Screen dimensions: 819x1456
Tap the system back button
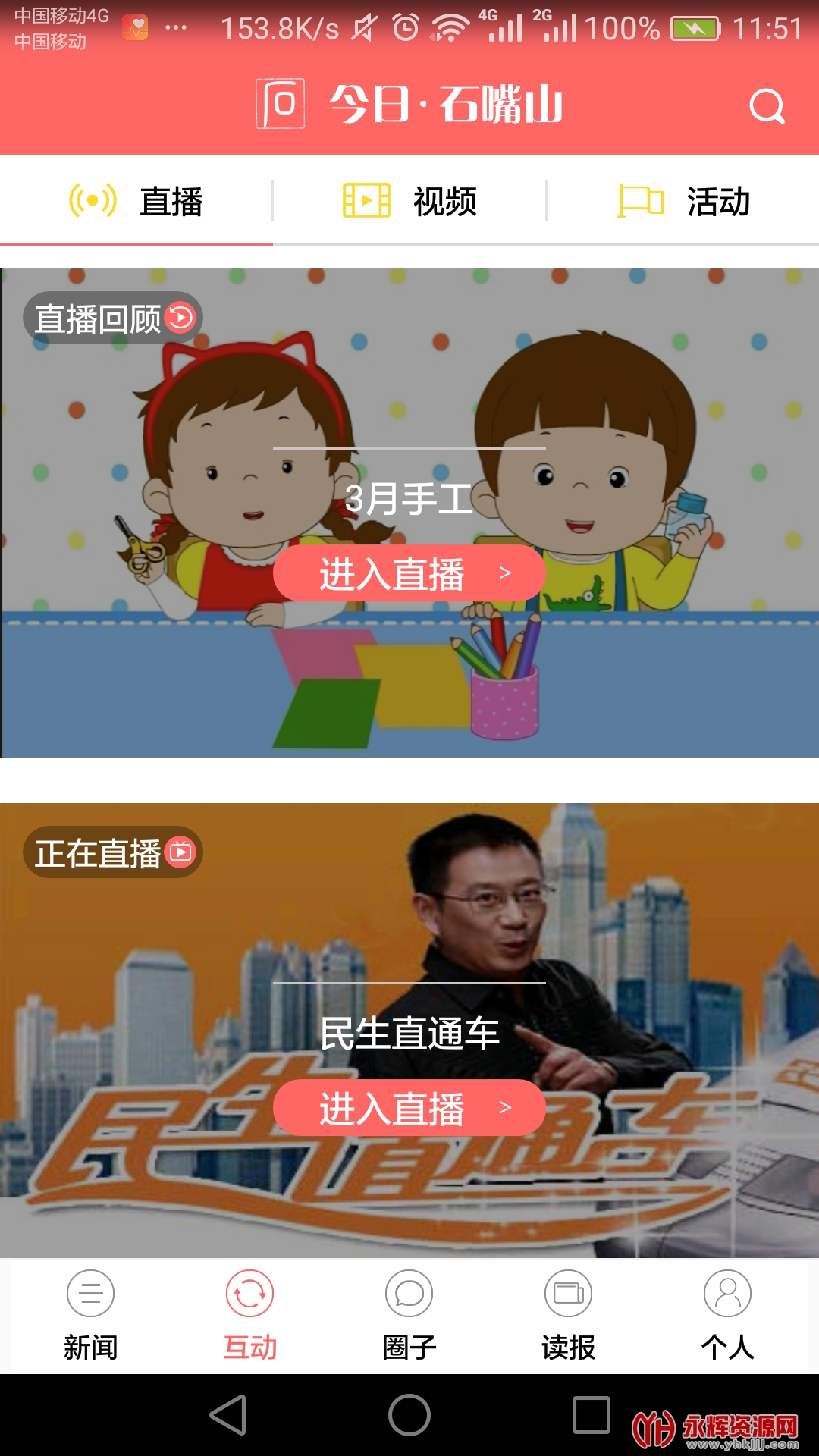click(228, 1415)
